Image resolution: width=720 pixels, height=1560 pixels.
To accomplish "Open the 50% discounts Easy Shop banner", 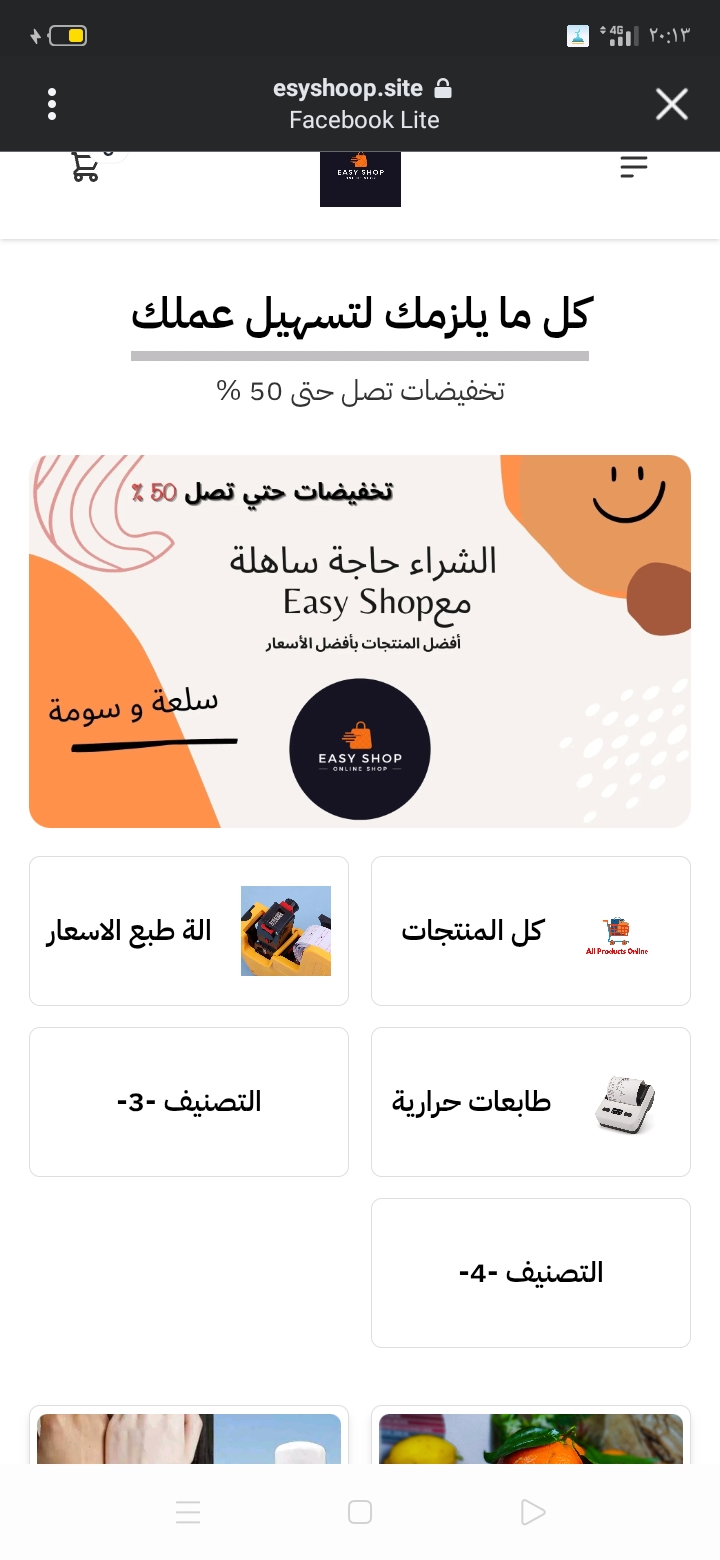I will (360, 641).
